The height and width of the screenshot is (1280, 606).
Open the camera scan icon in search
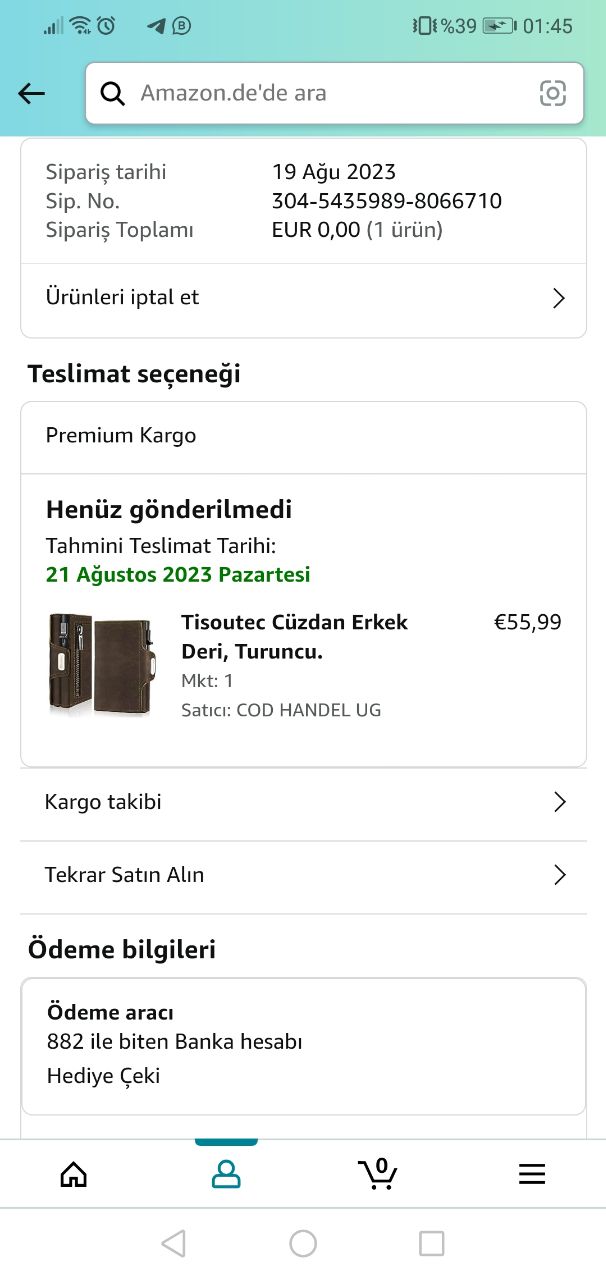(552, 94)
